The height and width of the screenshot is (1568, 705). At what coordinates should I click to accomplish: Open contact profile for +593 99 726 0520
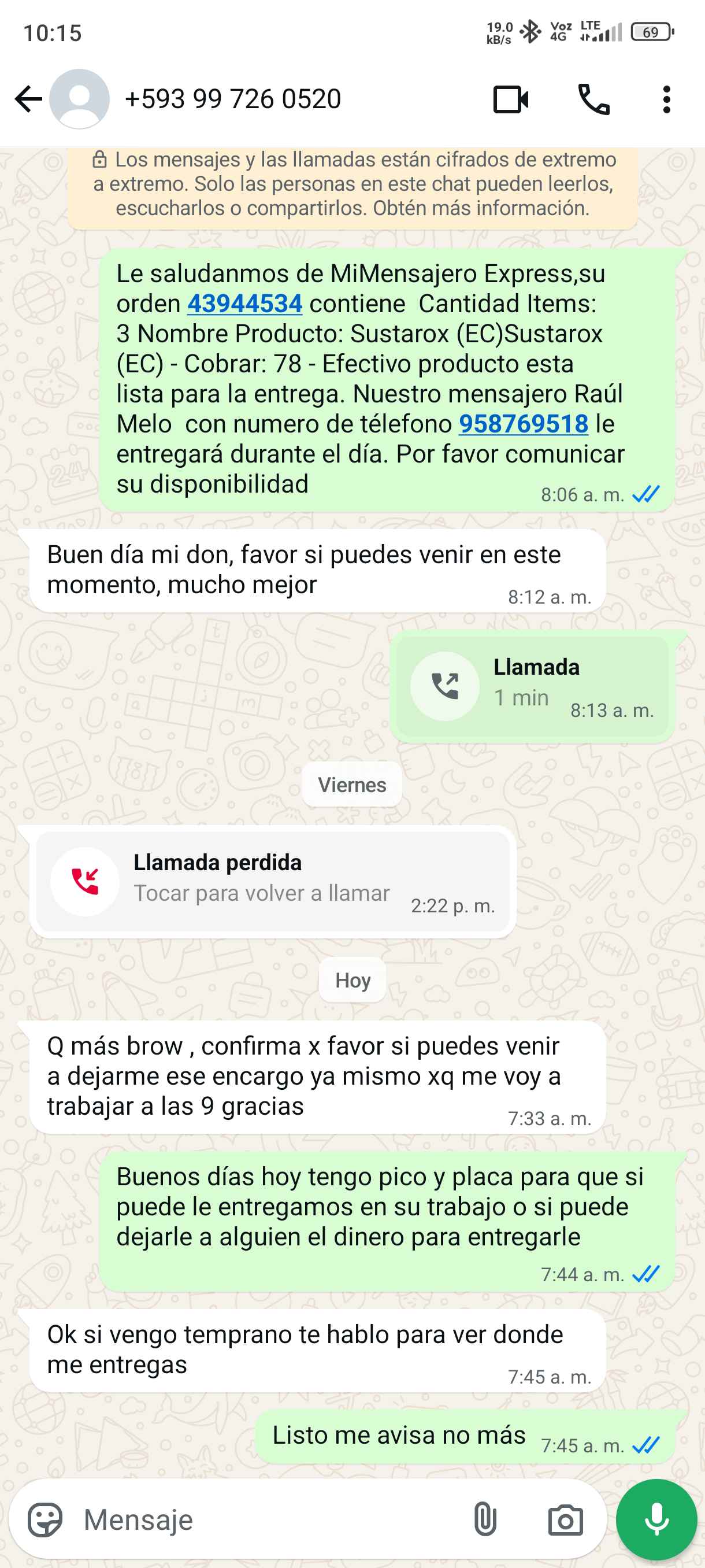[x=232, y=99]
